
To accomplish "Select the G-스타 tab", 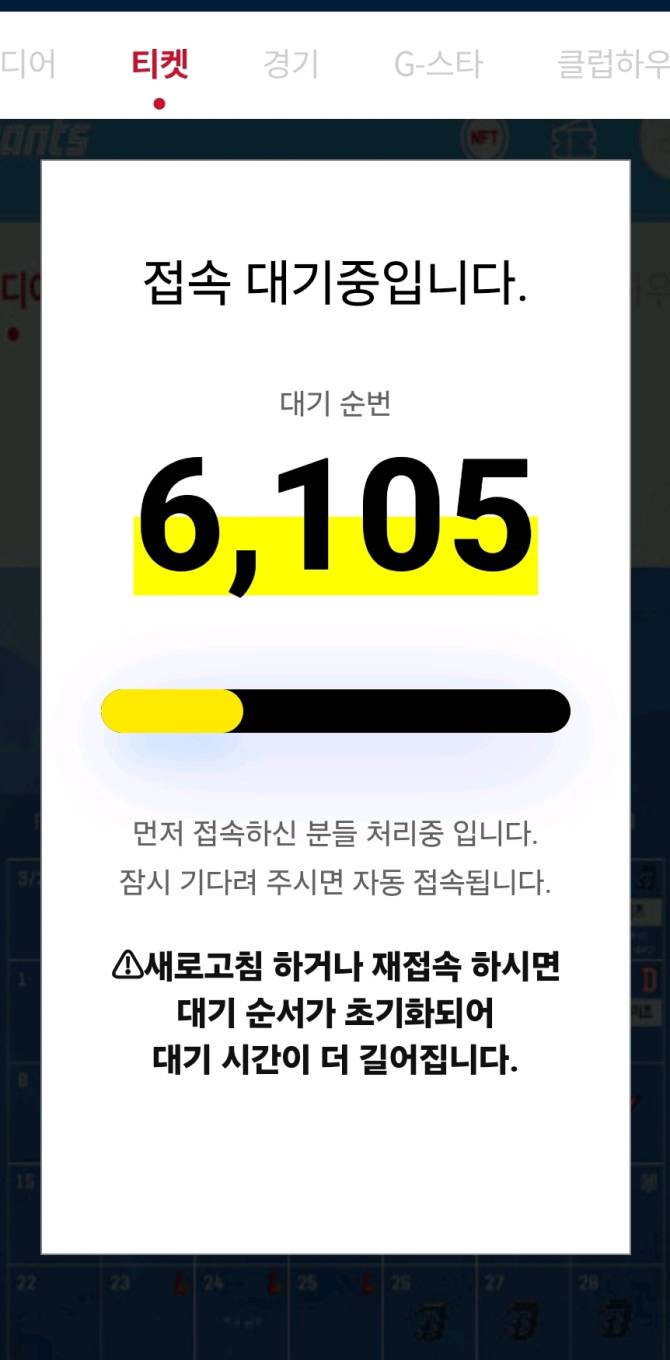I will (x=438, y=66).
